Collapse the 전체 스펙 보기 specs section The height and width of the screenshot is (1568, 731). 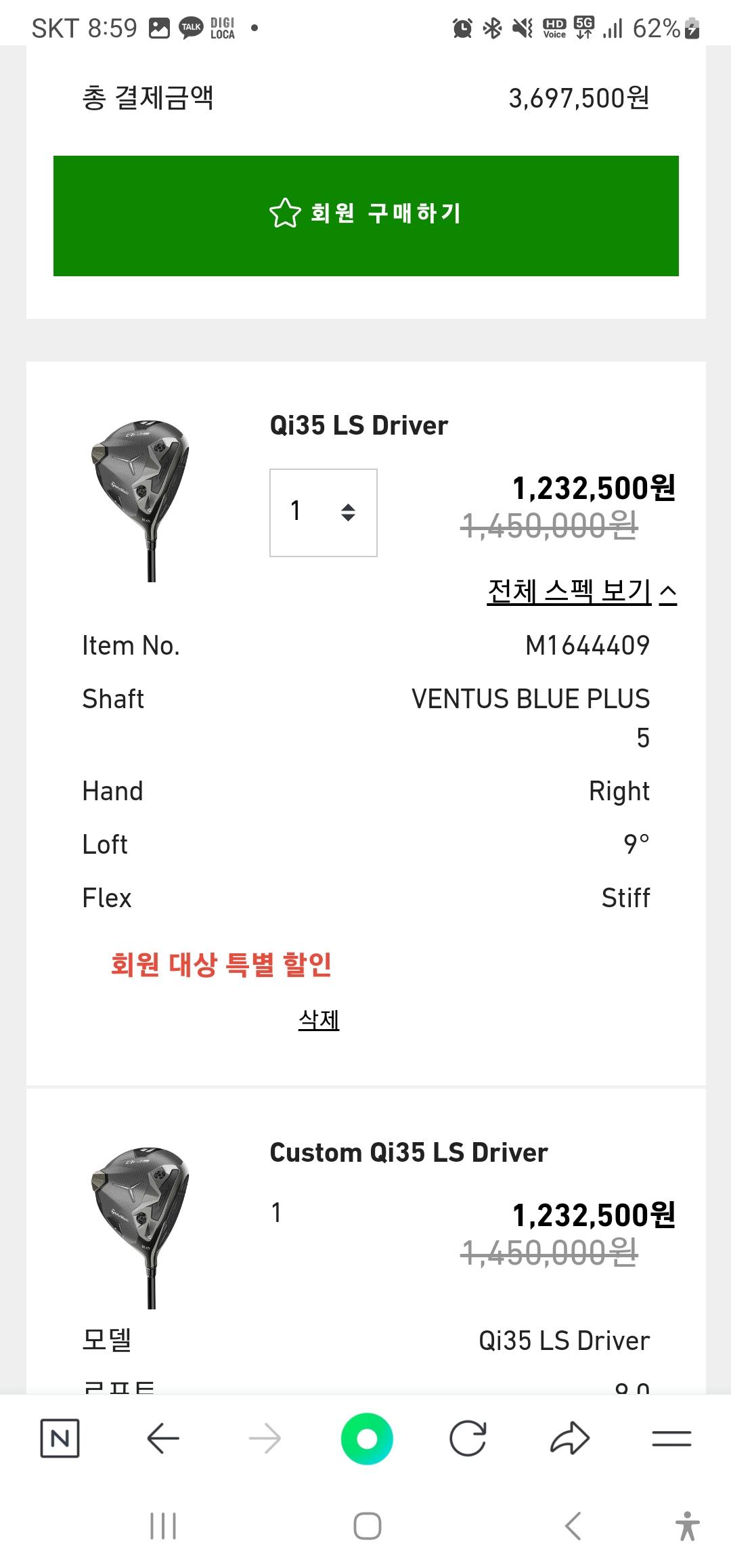(x=581, y=592)
